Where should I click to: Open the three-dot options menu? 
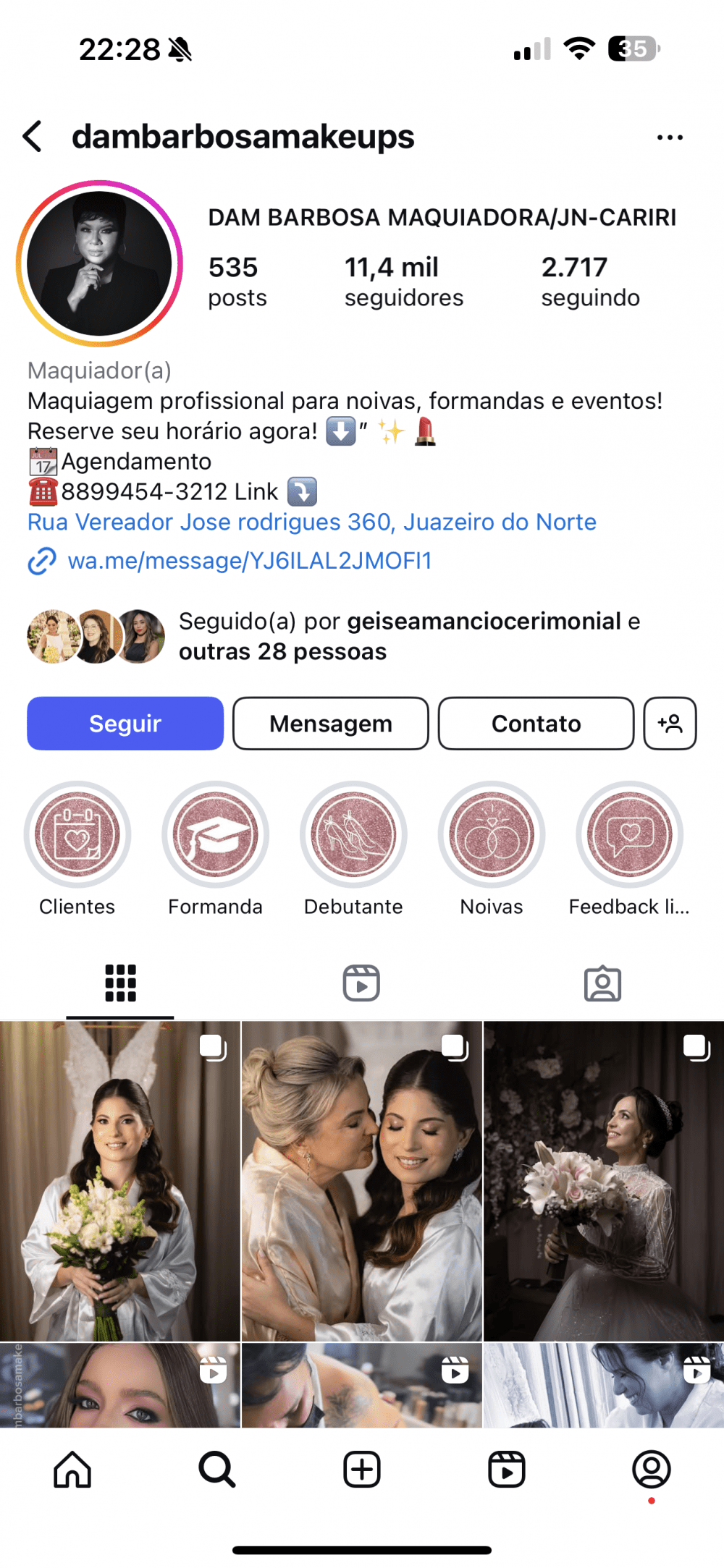pos(670,137)
